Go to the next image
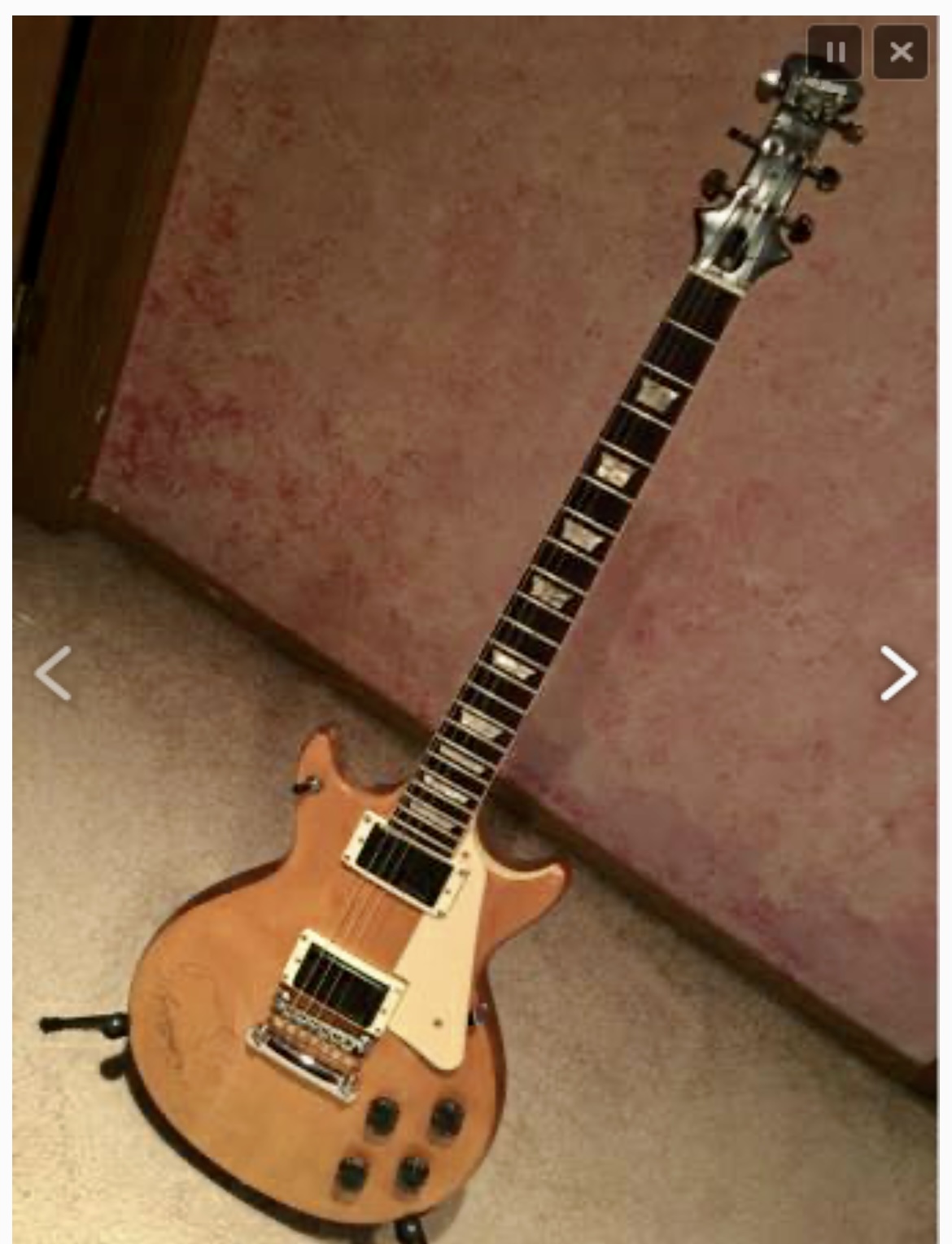This screenshot has height=1244, width=952. [x=898, y=673]
